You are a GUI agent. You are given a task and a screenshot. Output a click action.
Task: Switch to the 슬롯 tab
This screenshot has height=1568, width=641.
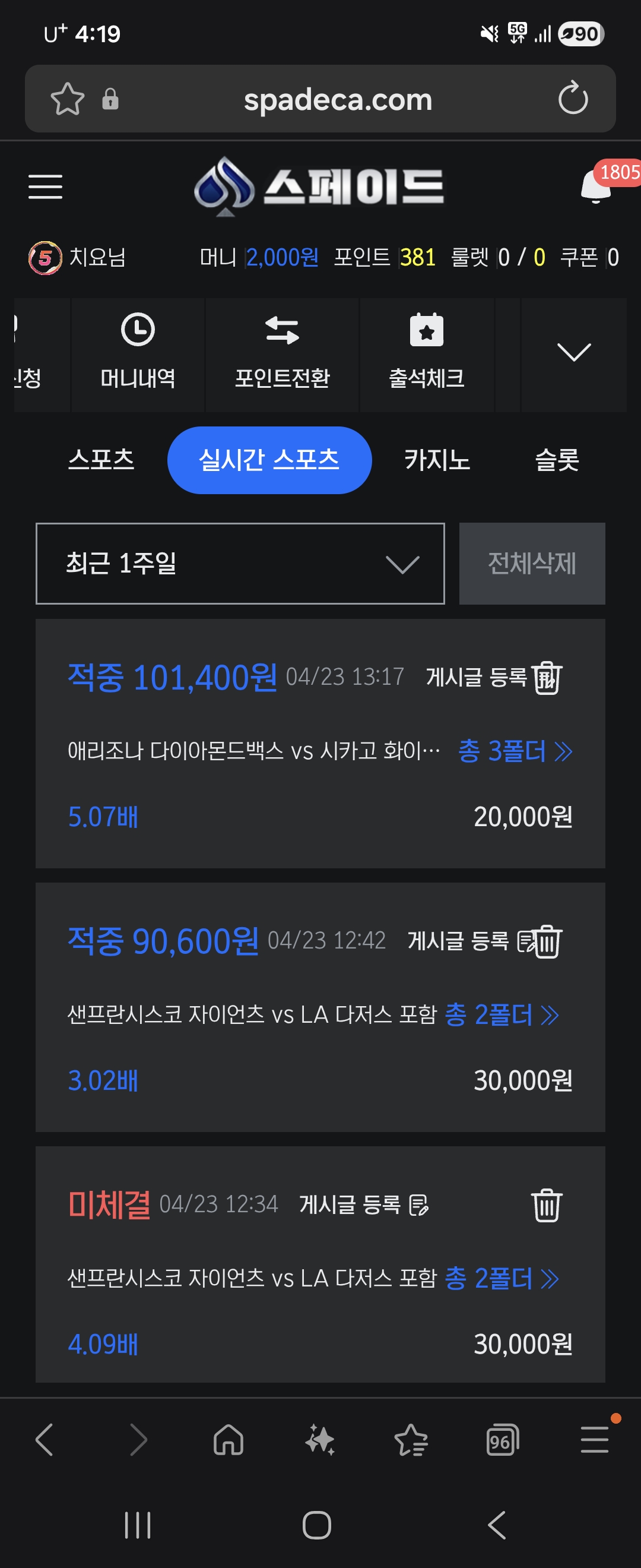coord(557,460)
